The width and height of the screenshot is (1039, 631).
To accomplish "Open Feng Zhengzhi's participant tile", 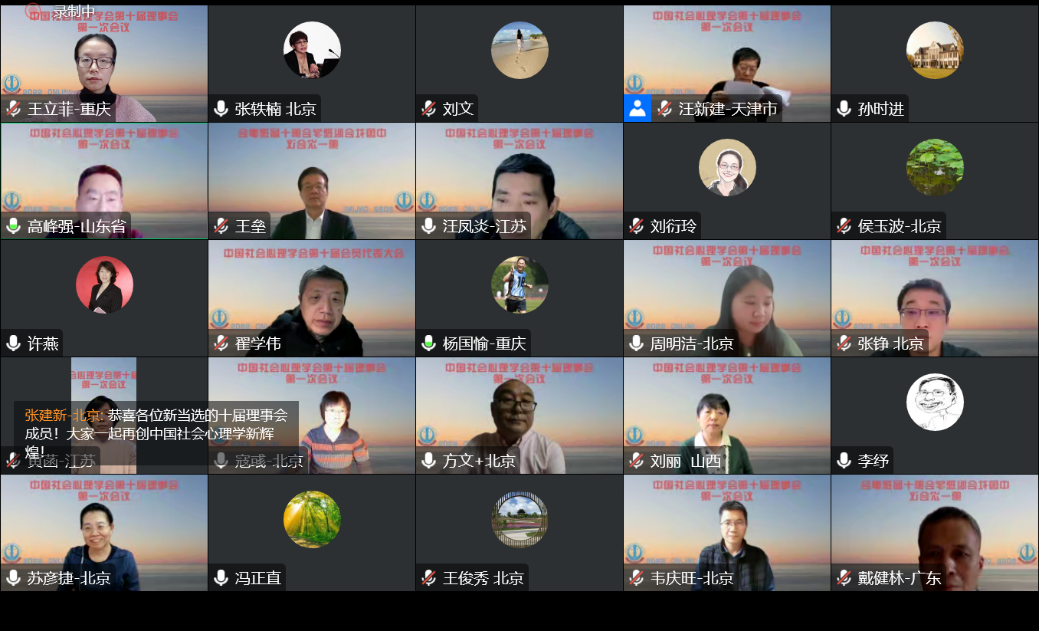I will [311, 532].
